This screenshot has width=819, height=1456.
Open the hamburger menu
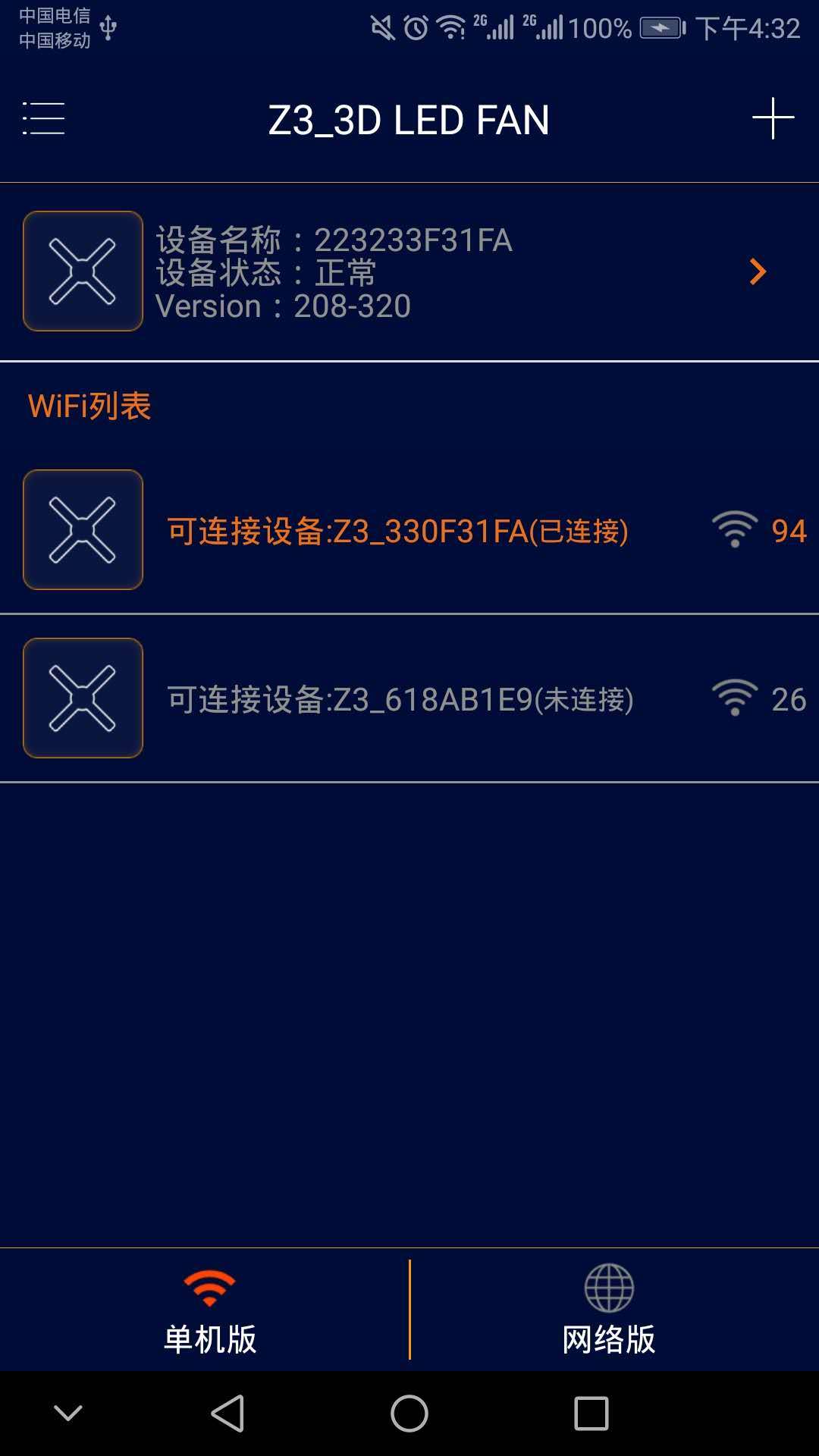(x=43, y=119)
